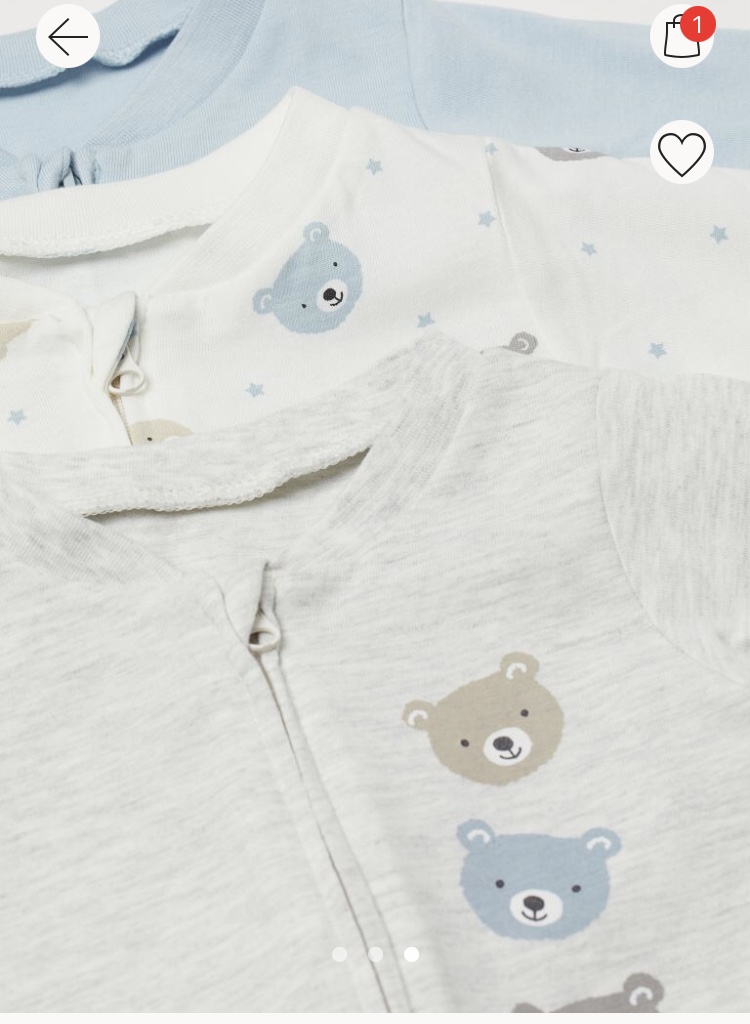Go back using the arrow button

coord(68,37)
